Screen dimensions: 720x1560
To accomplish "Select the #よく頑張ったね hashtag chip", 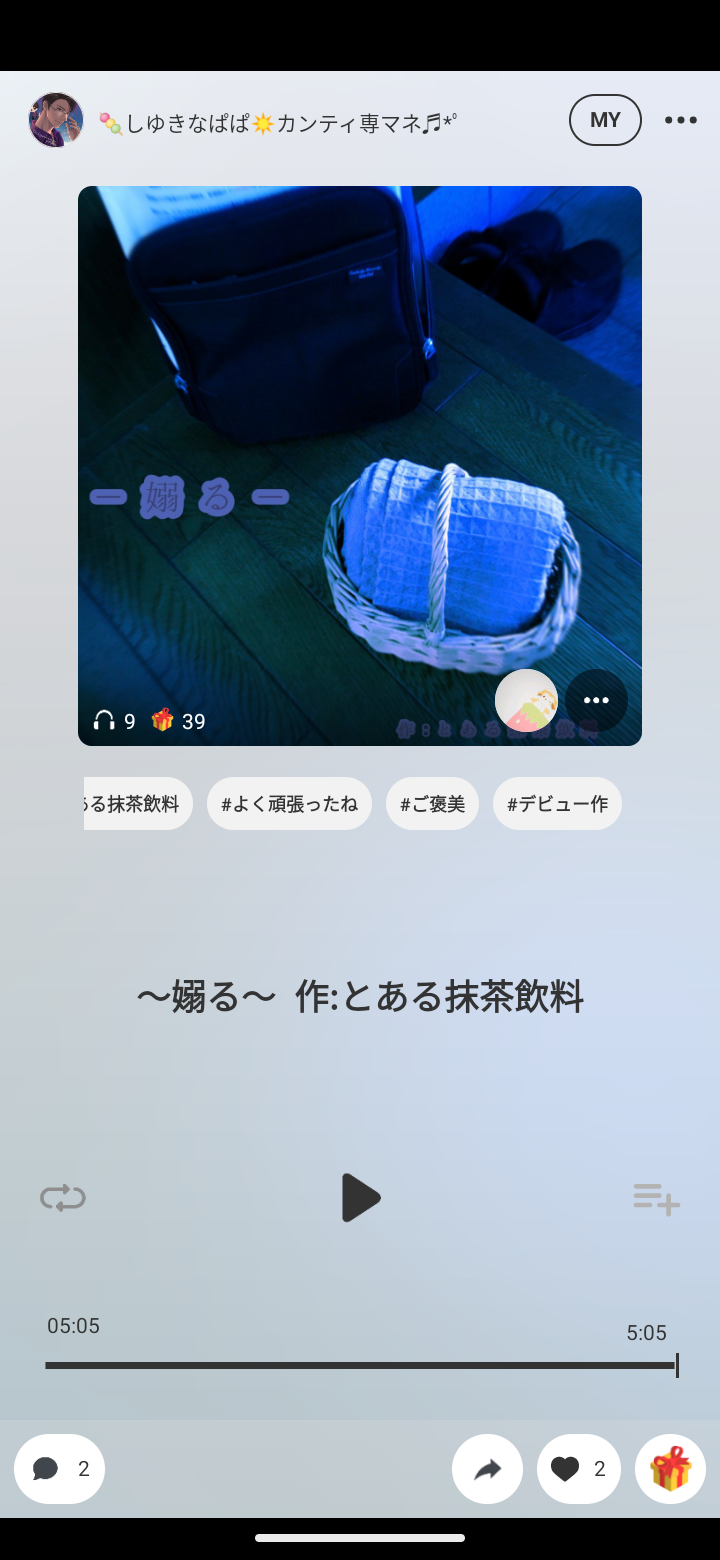I will pyautogui.click(x=289, y=804).
